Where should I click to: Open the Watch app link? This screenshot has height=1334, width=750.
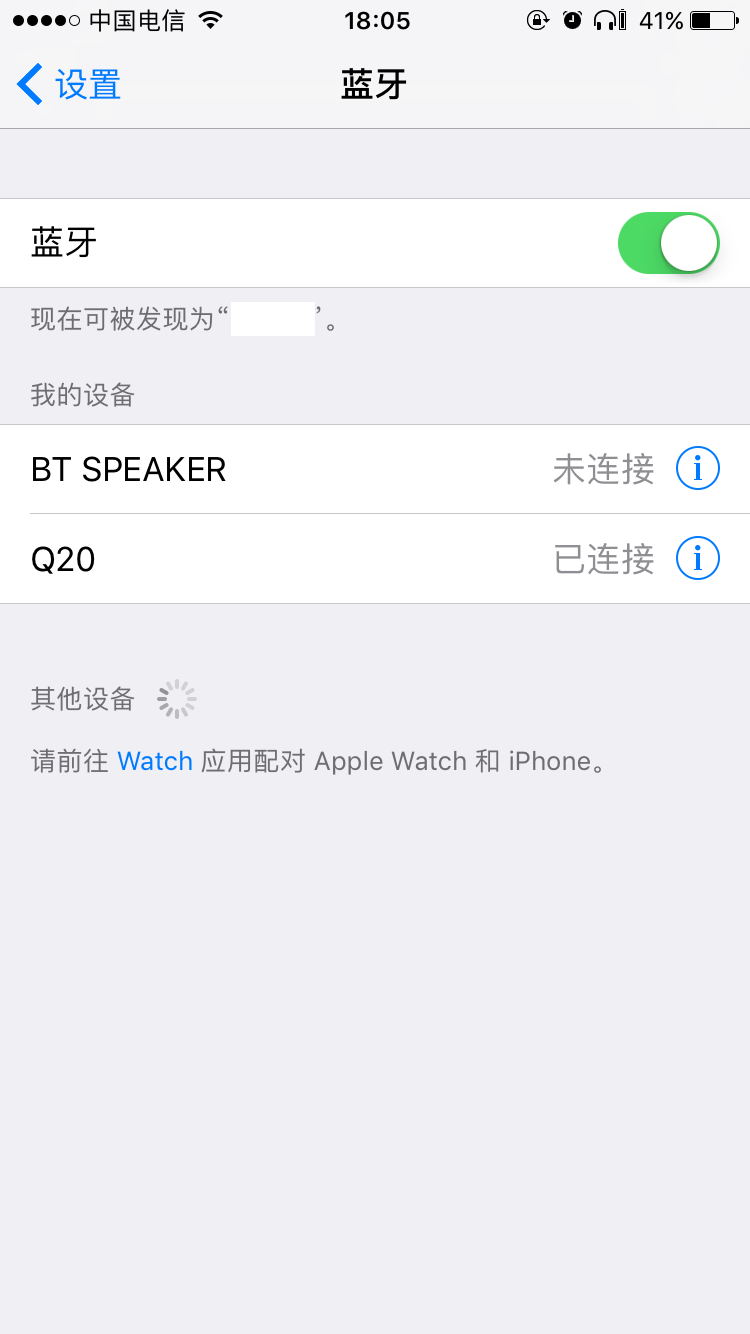(155, 761)
